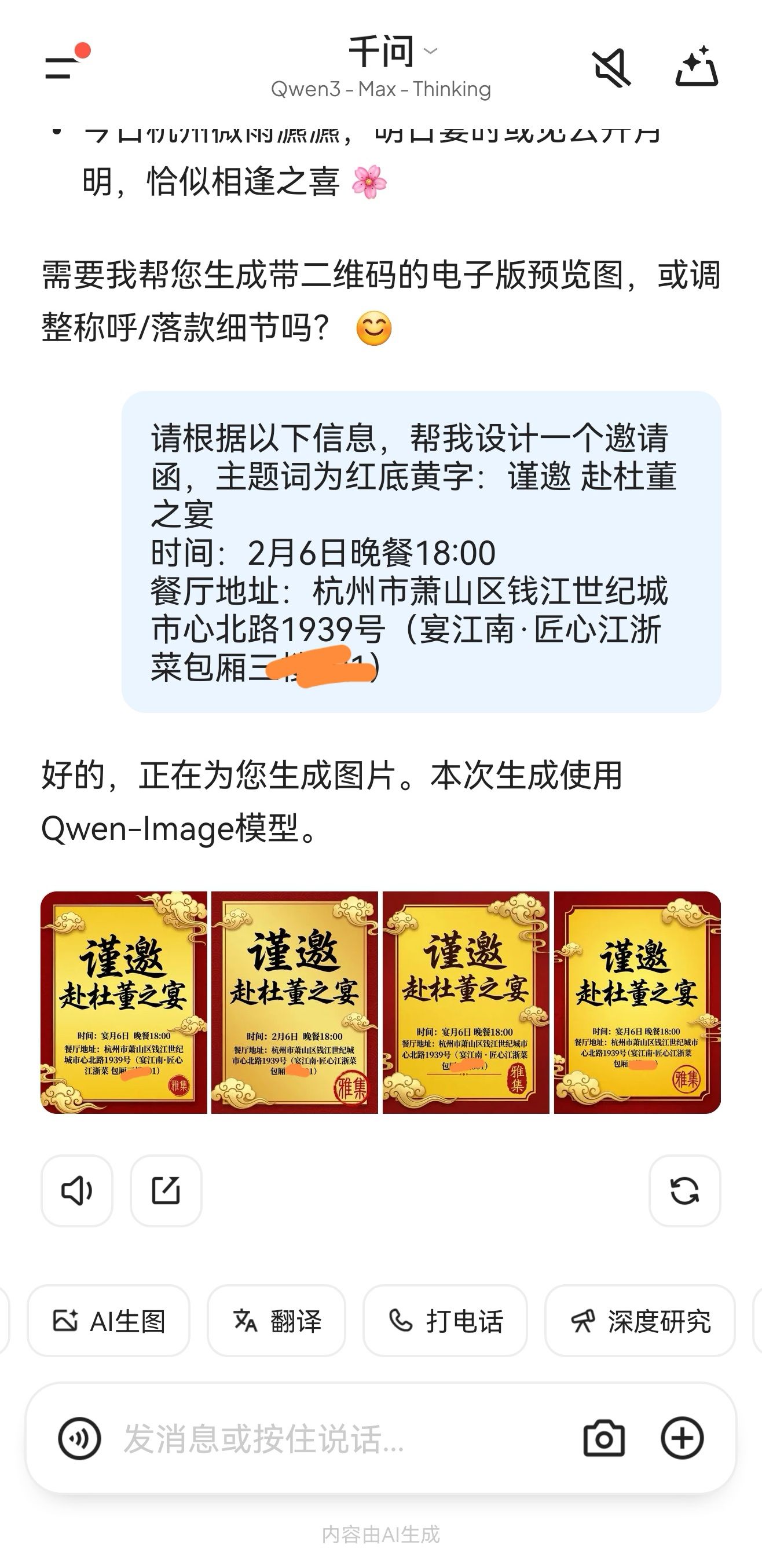Share the generated response

pyautogui.click(x=166, y=1190)
